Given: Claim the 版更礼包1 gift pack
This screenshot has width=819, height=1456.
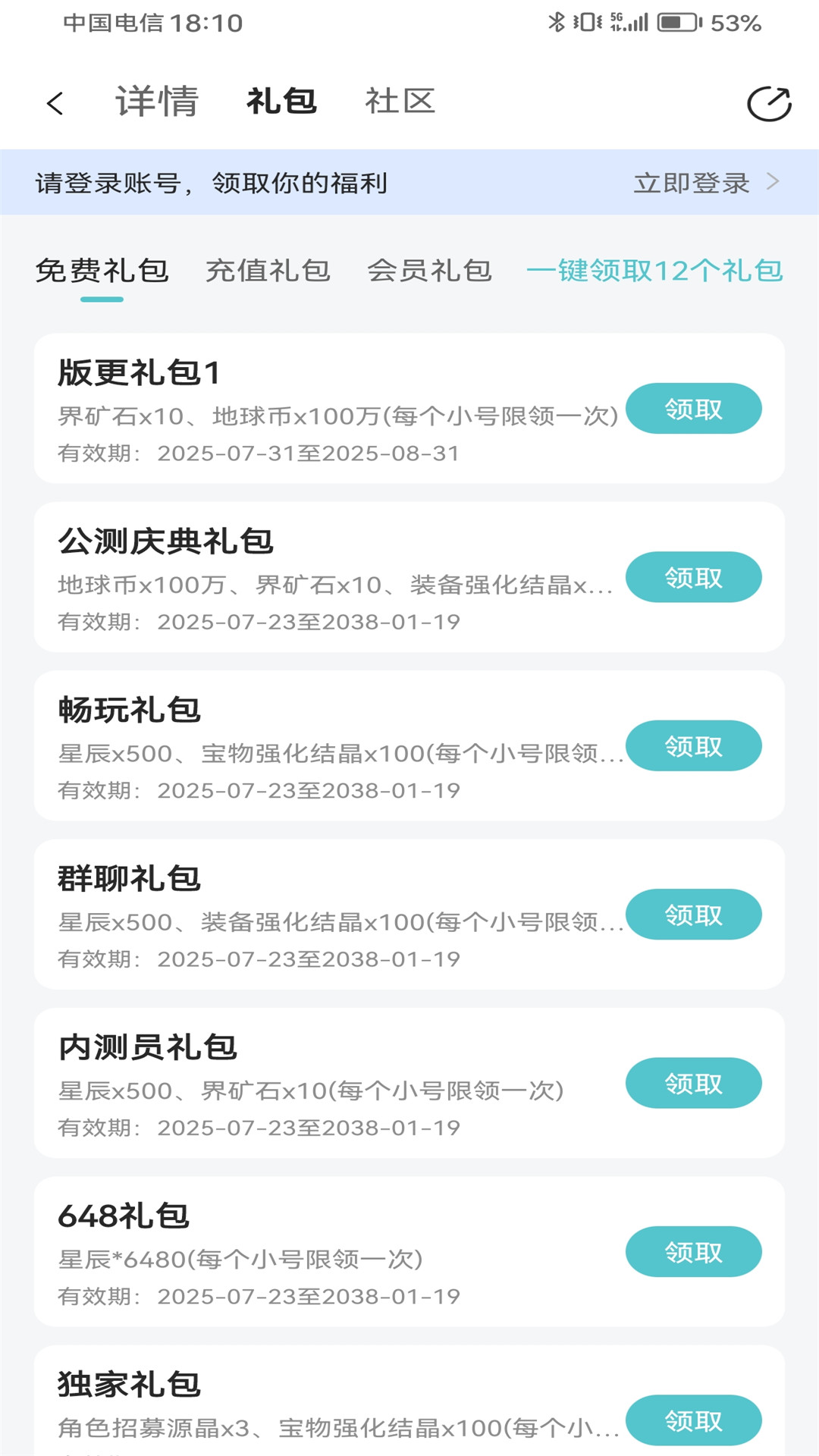Looking at the screenshot, I should (x=693, y=408).
